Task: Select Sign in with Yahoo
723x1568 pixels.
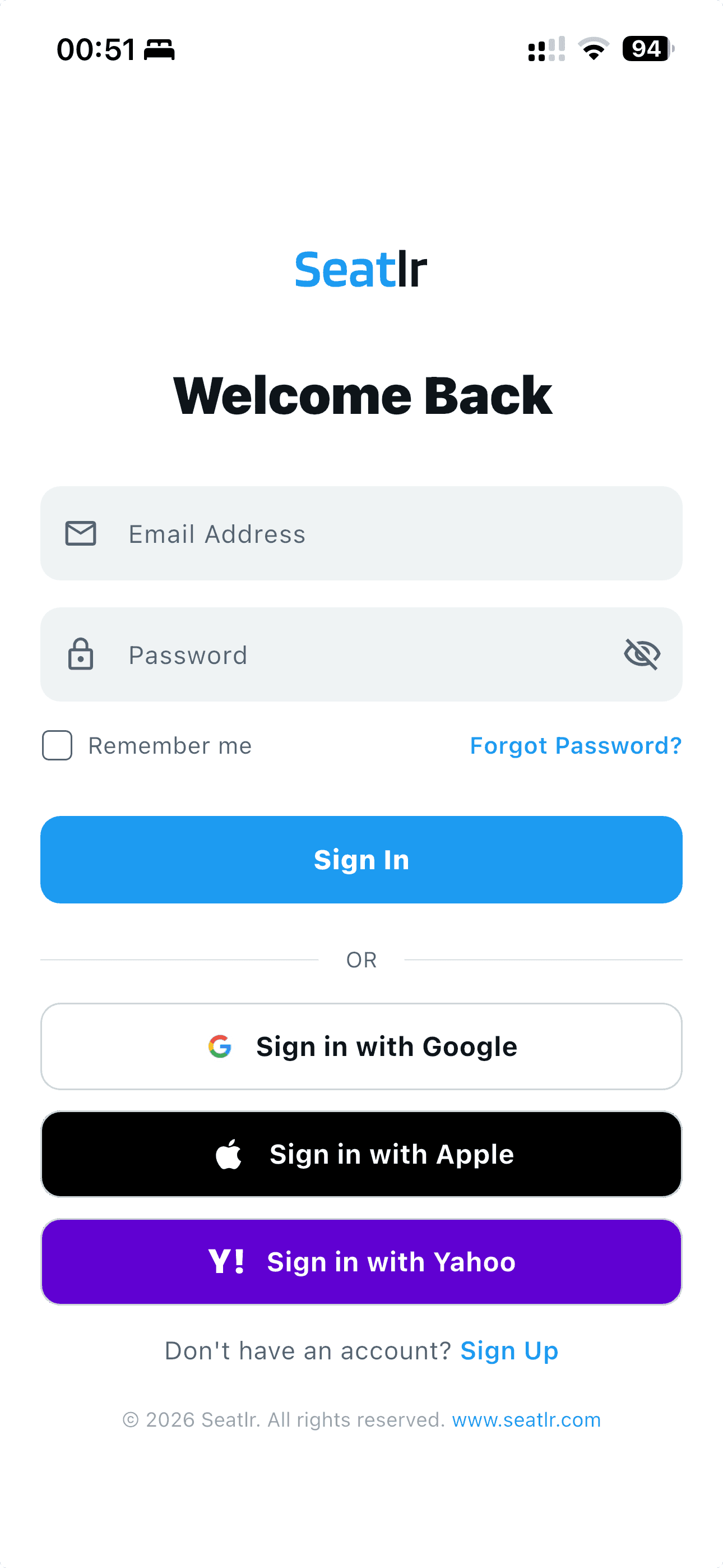Action: pyautogui.click(x=361, y=1261)
